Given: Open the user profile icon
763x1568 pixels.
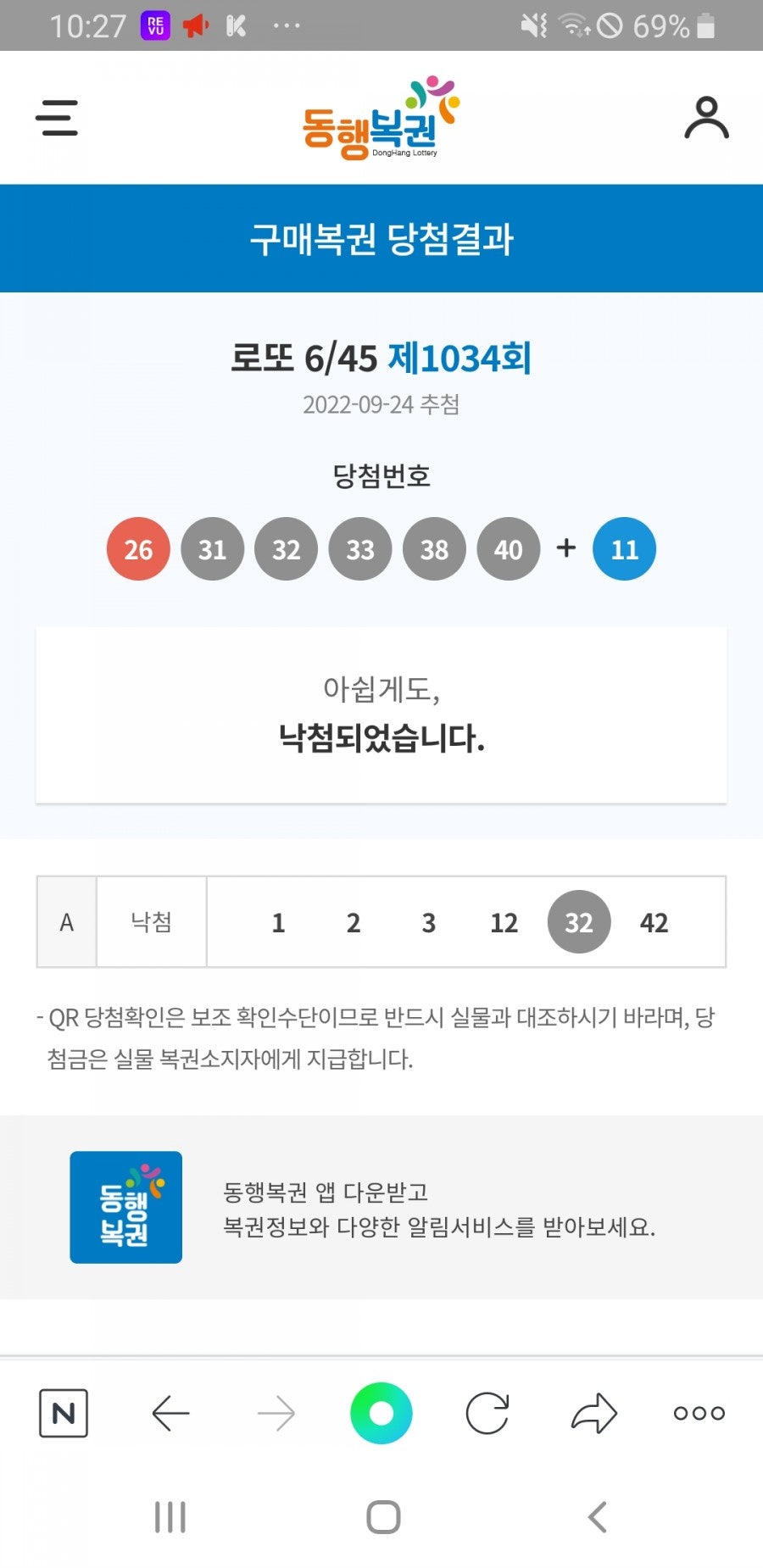Looking at the screenshot, I should [706, 118].
